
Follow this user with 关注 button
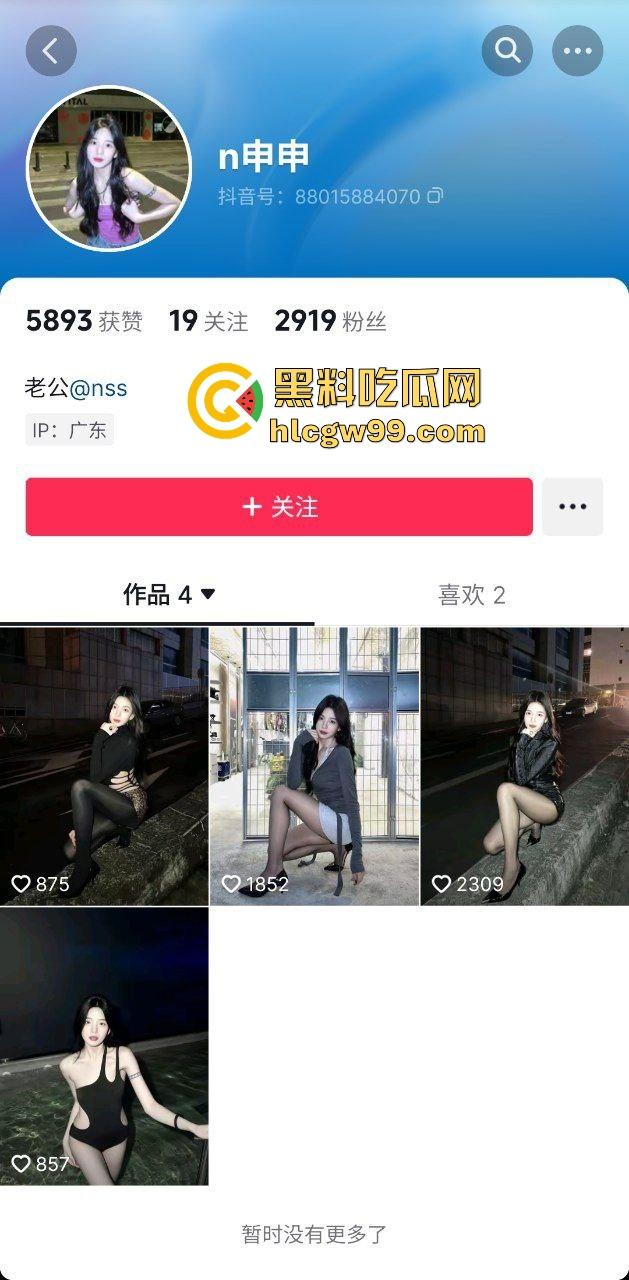(x=279, y=507)
